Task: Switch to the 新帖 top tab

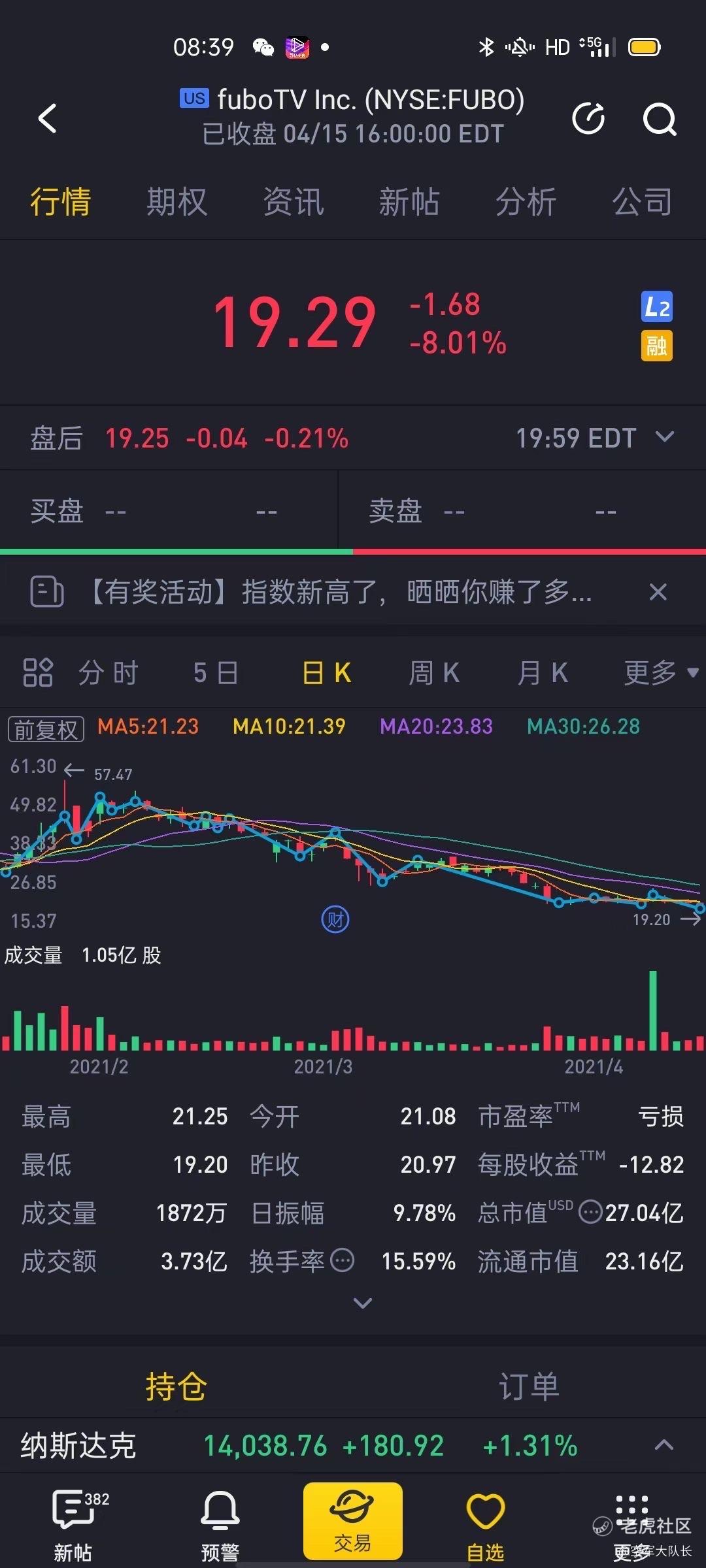Action: pos(409,201)
